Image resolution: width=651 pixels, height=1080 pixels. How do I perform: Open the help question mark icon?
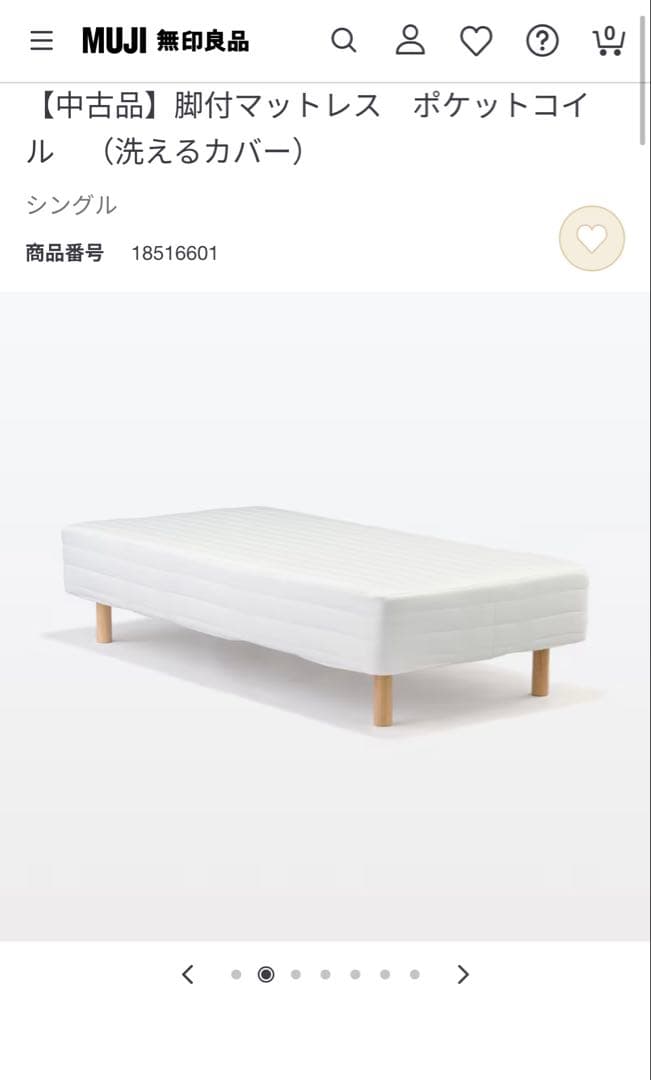(542, 41)
